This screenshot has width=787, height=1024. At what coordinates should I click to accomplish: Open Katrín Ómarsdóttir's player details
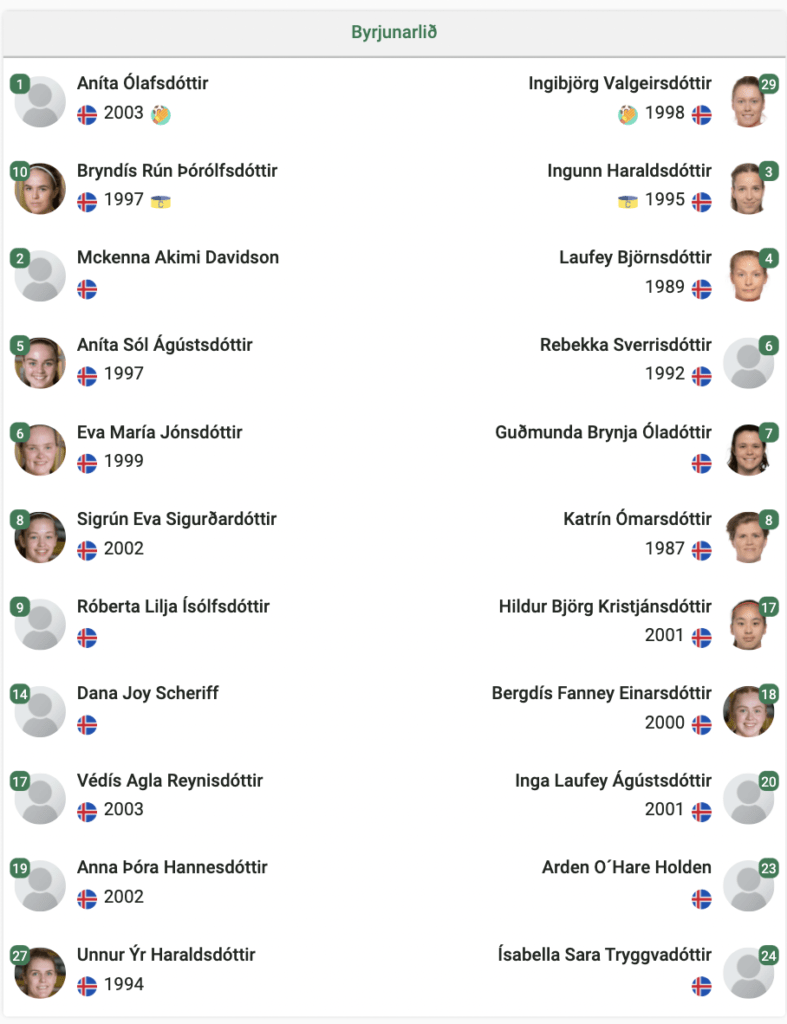pos(637,520)
